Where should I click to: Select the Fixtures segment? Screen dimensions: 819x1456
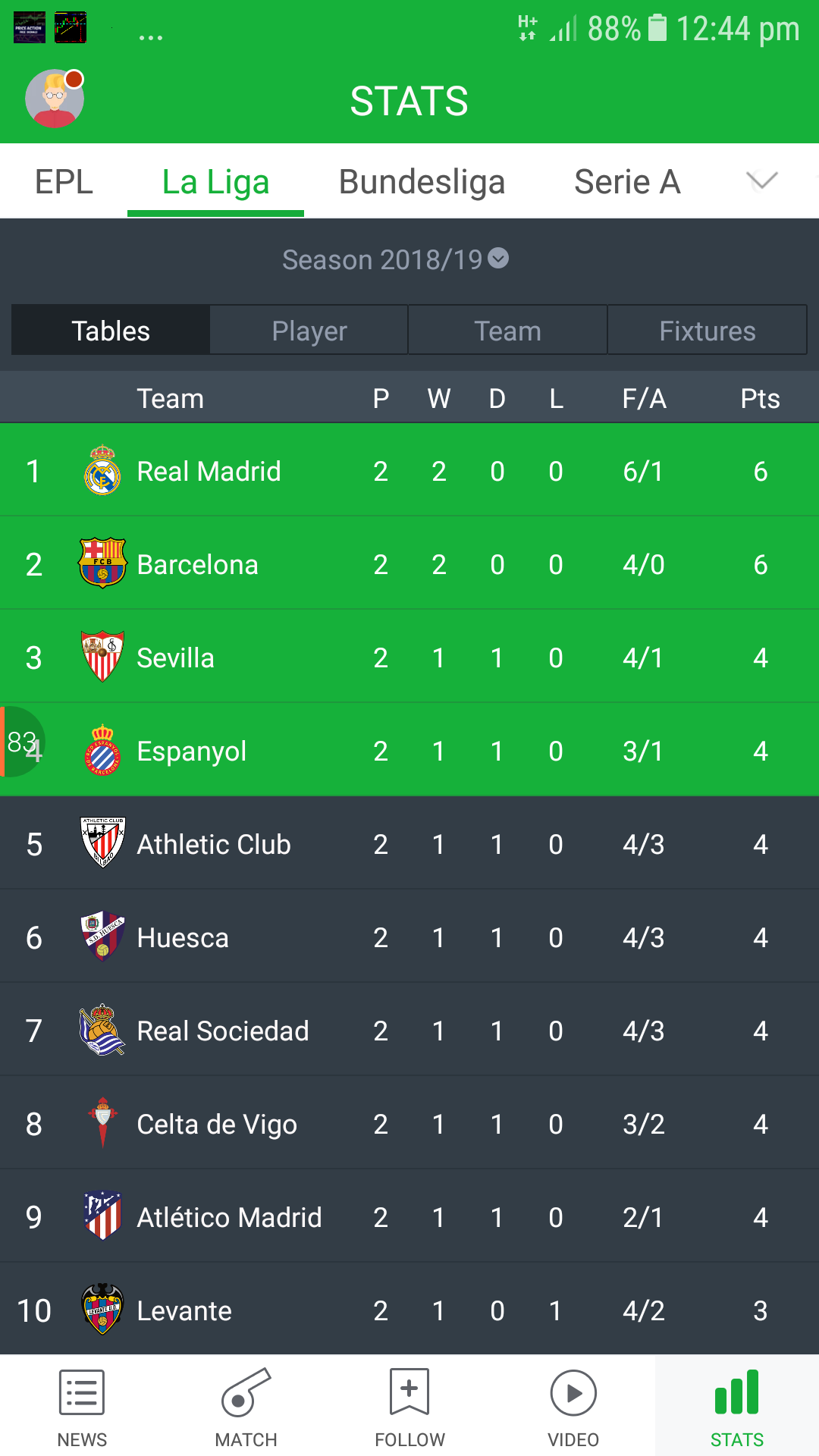tap(707, 331)
